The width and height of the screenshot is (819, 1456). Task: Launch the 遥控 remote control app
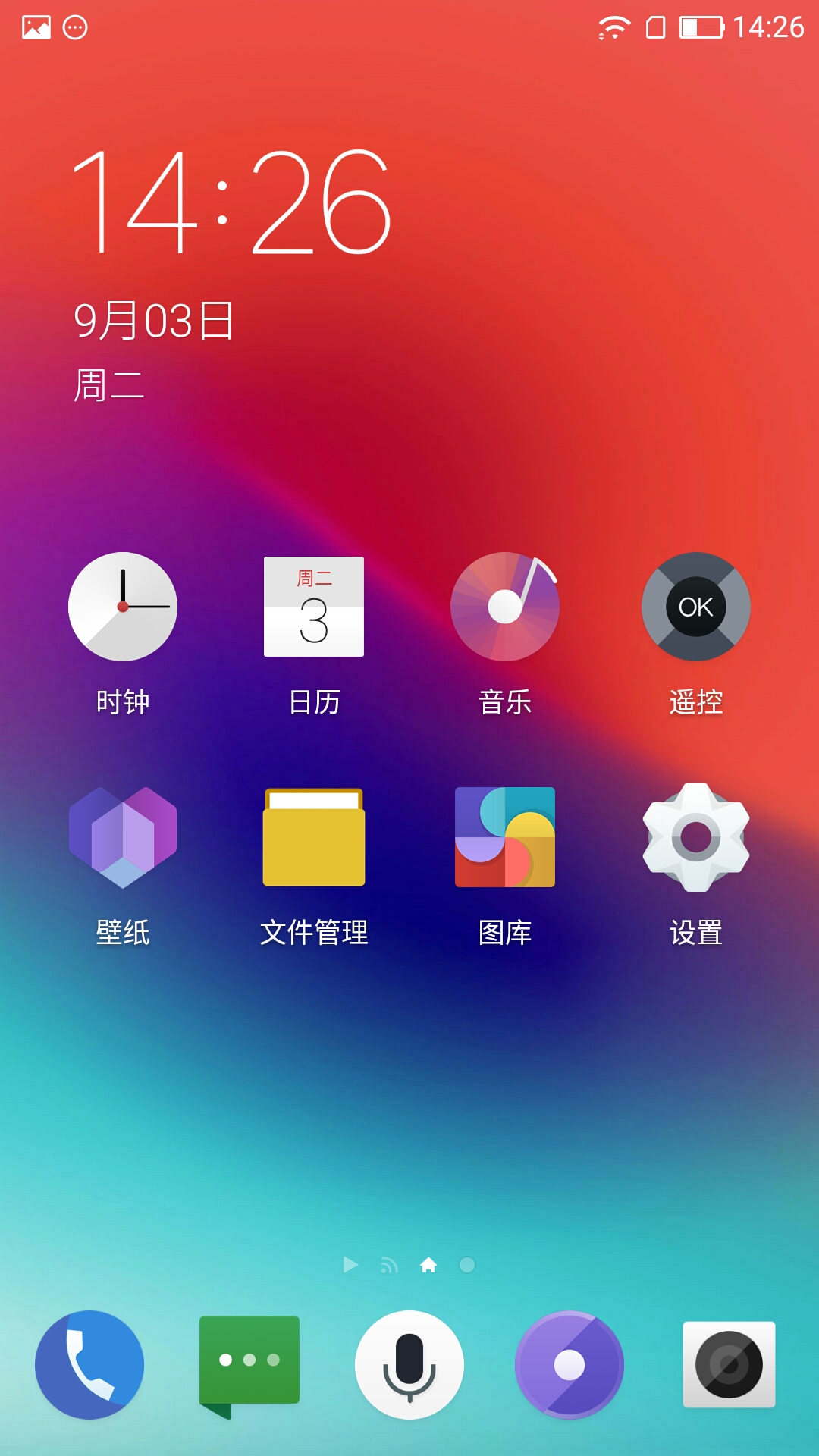coord(696,607)
